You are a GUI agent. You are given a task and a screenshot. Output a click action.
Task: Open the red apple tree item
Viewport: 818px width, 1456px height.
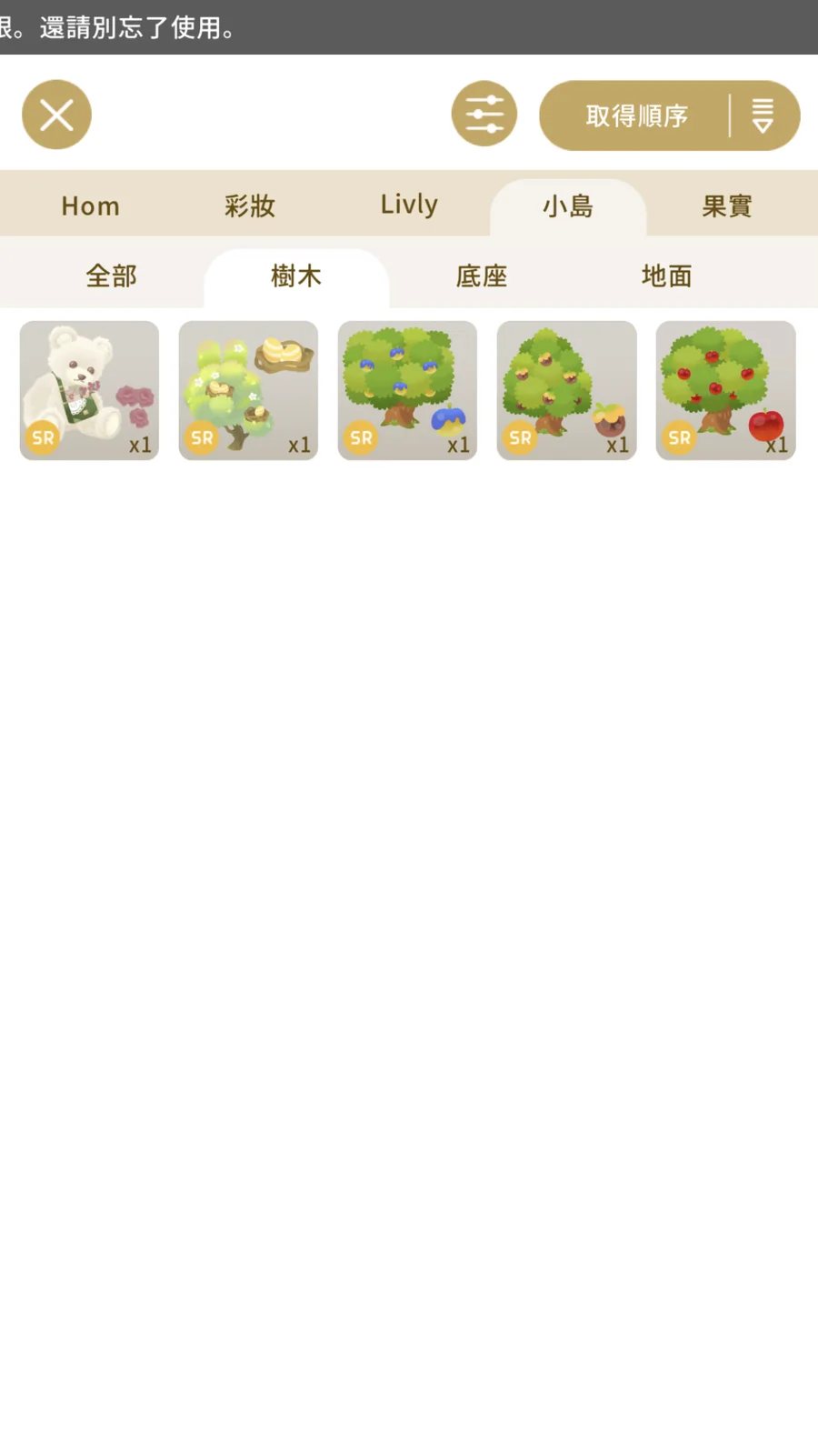click(725, 390)
